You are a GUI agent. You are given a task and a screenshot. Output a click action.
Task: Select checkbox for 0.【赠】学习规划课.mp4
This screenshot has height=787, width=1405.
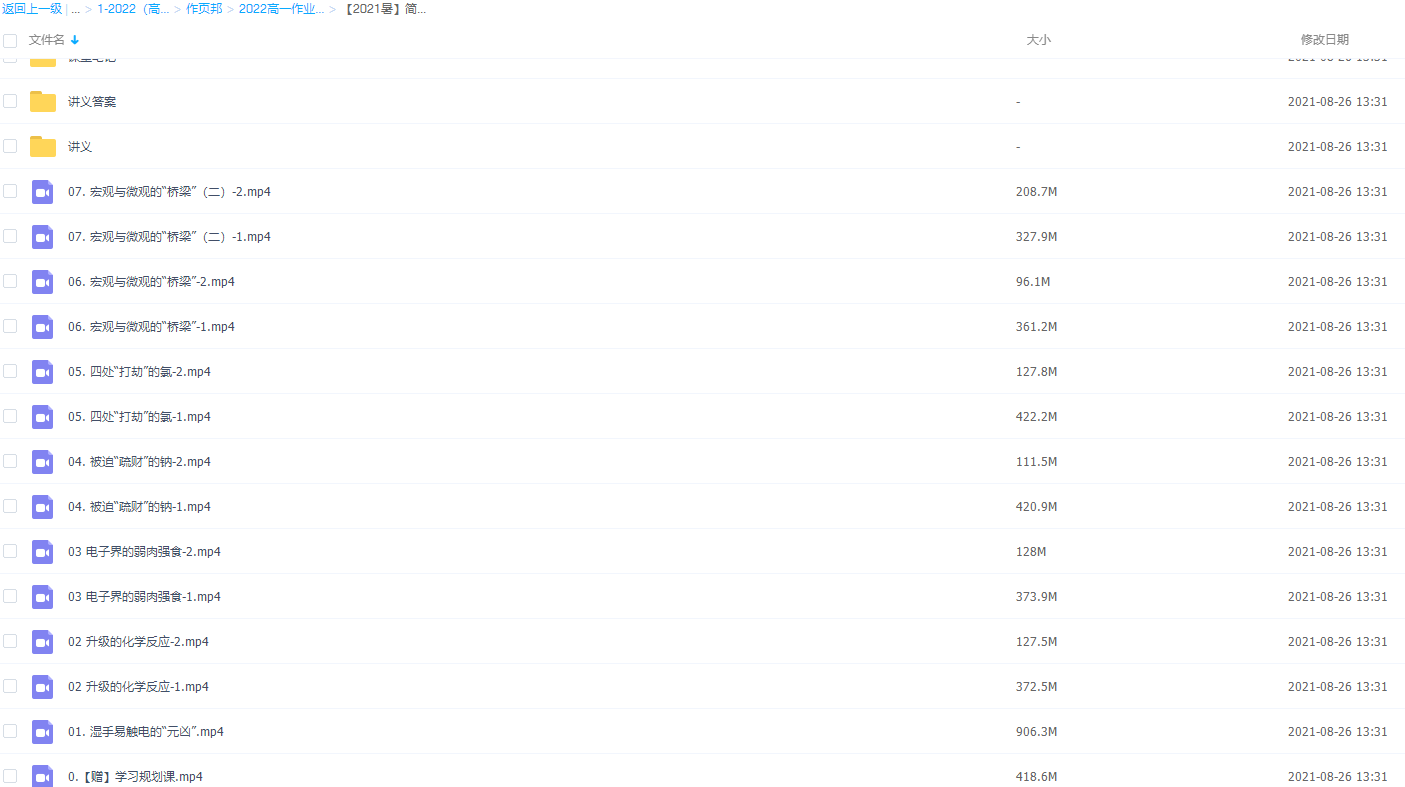tap(10, 776)
